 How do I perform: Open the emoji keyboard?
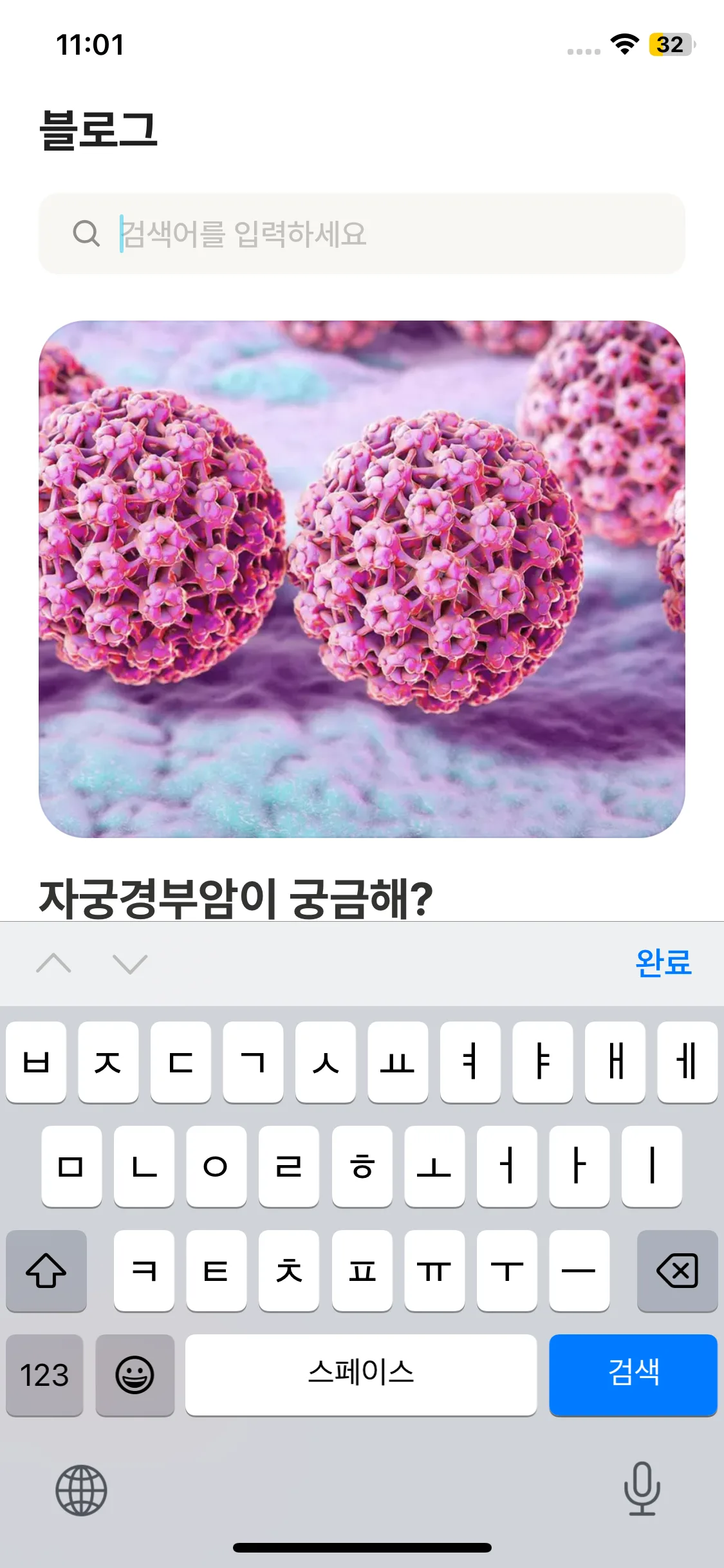(135, 1375)
